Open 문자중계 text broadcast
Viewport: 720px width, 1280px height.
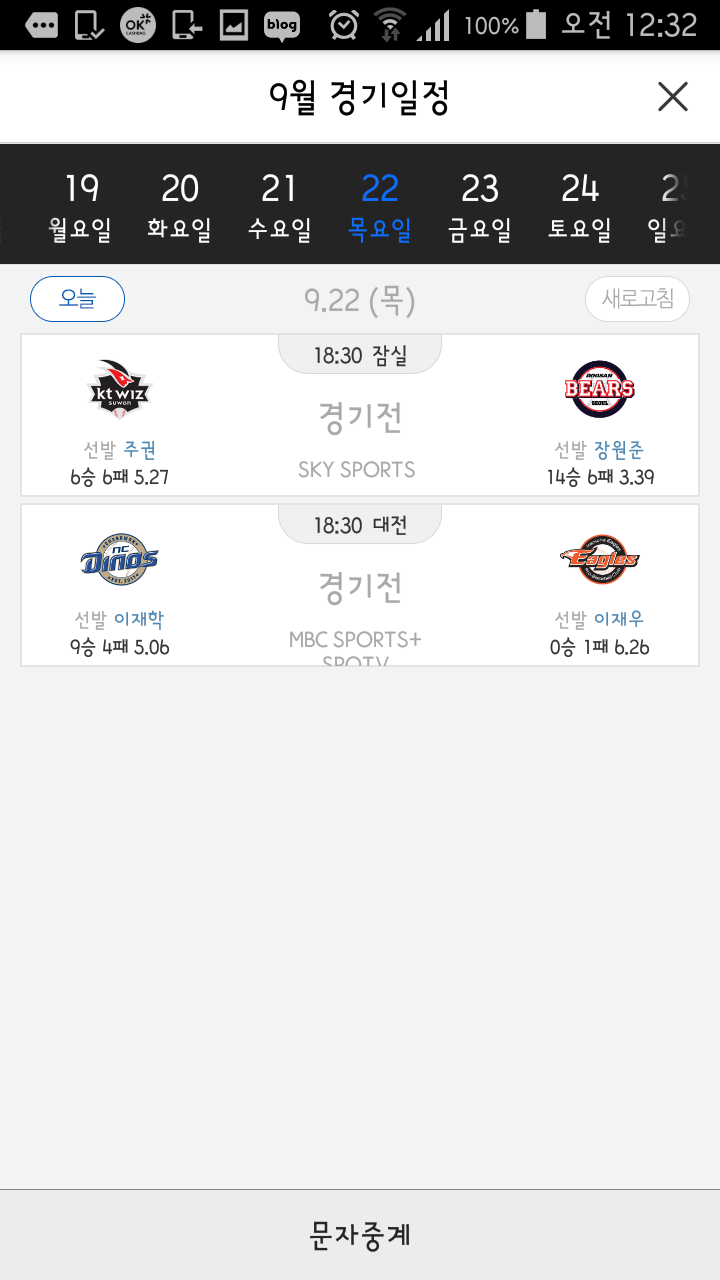coord(360,1235)
